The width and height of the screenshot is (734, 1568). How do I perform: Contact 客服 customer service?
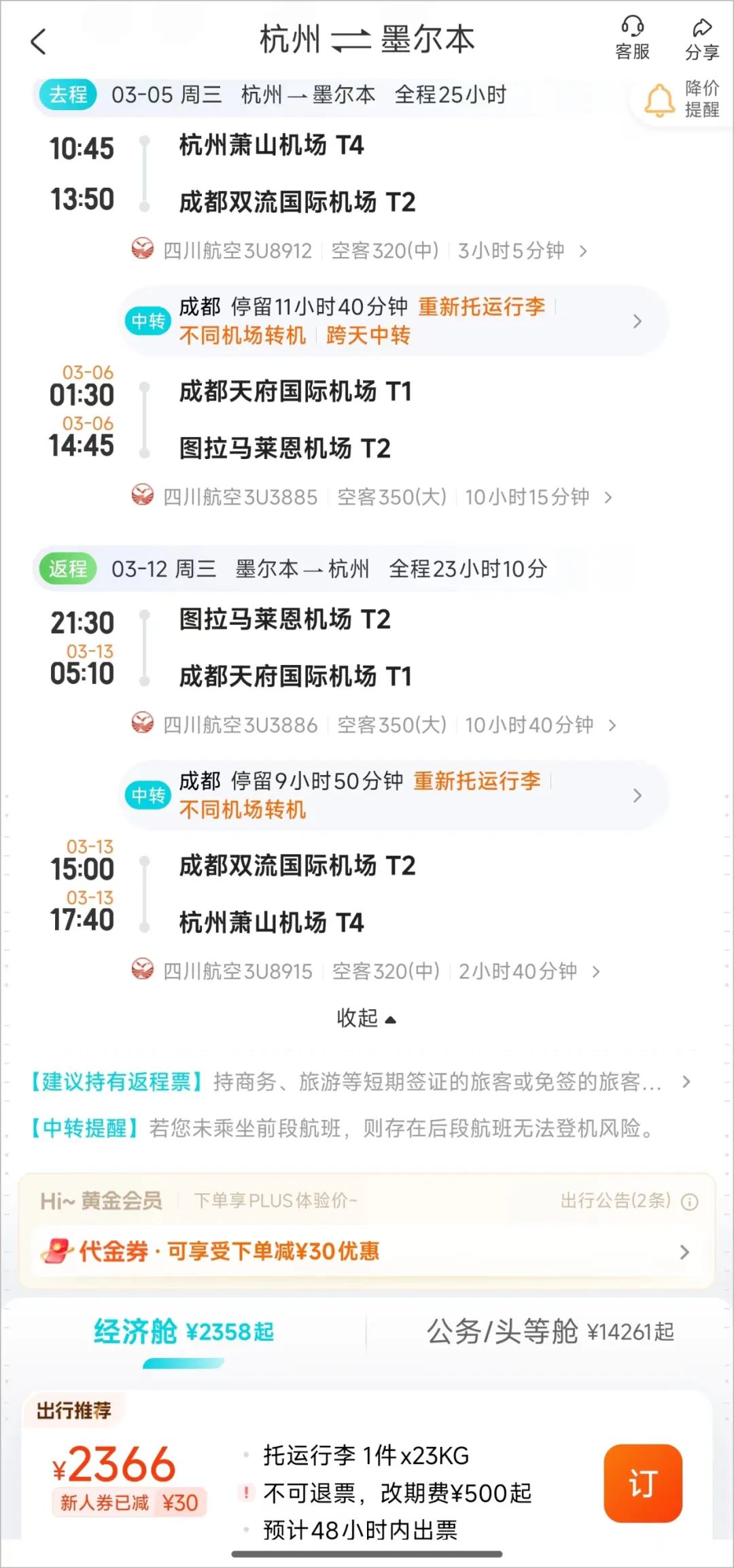click(632, 39)
